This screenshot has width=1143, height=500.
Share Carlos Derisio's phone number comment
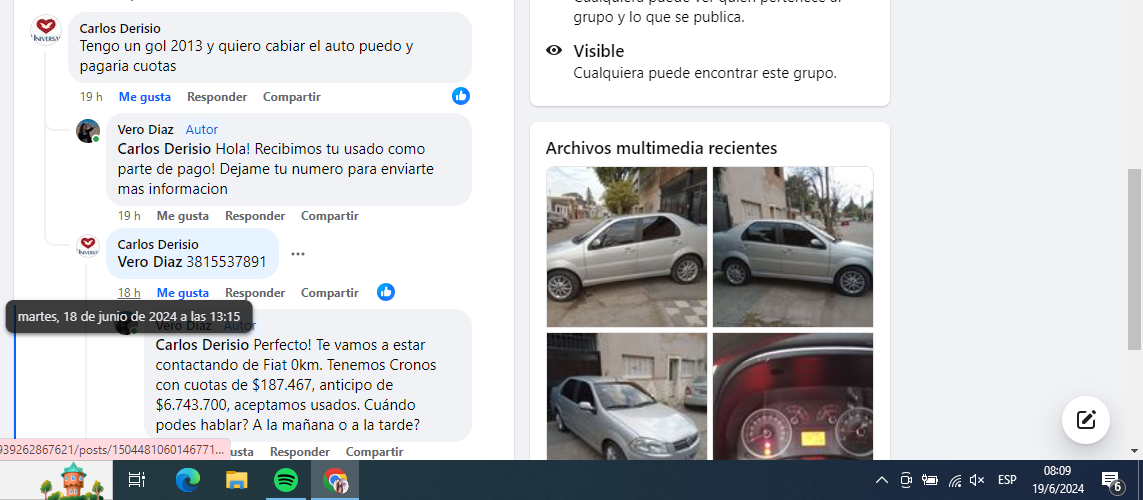[329, 293]
